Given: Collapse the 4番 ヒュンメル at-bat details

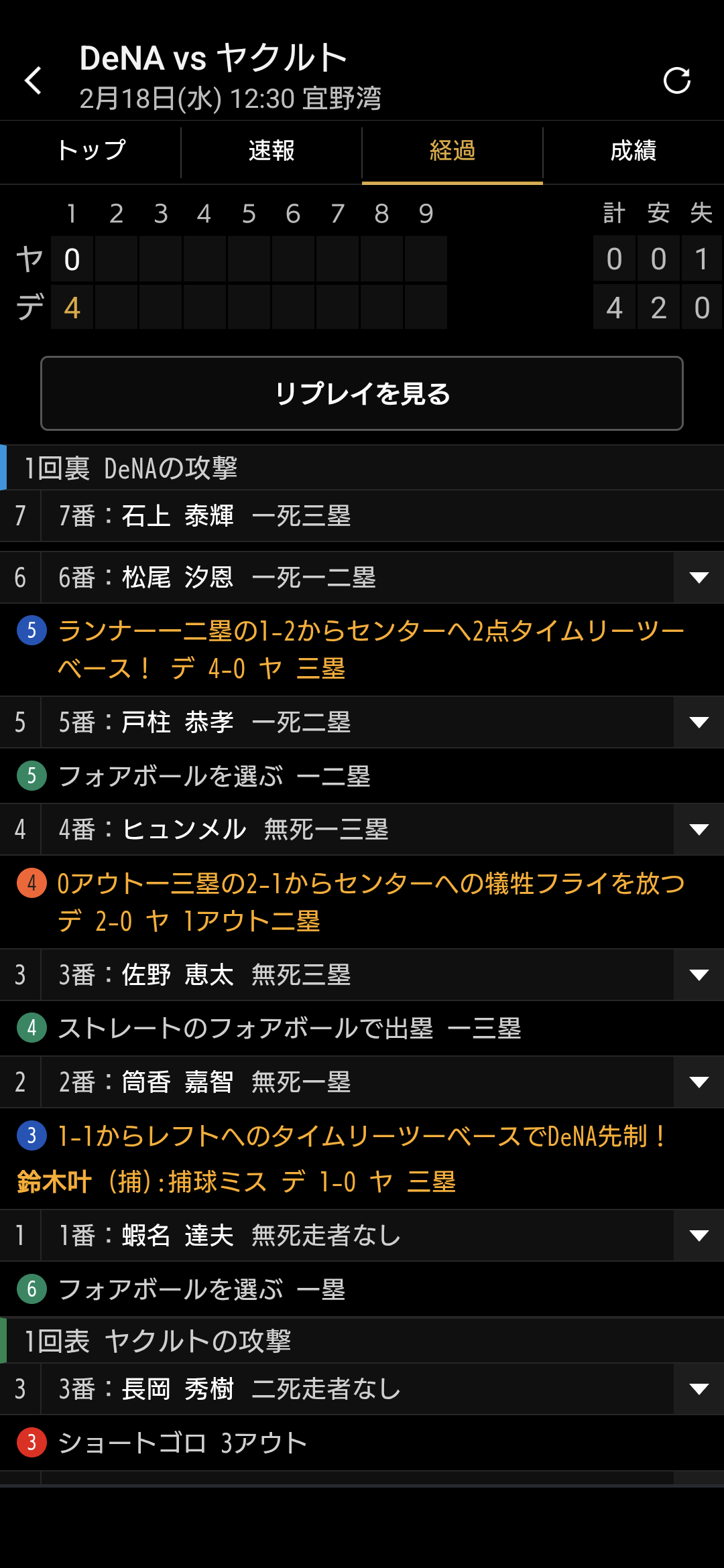Looking at the screenshot, I should coord(699,830).
